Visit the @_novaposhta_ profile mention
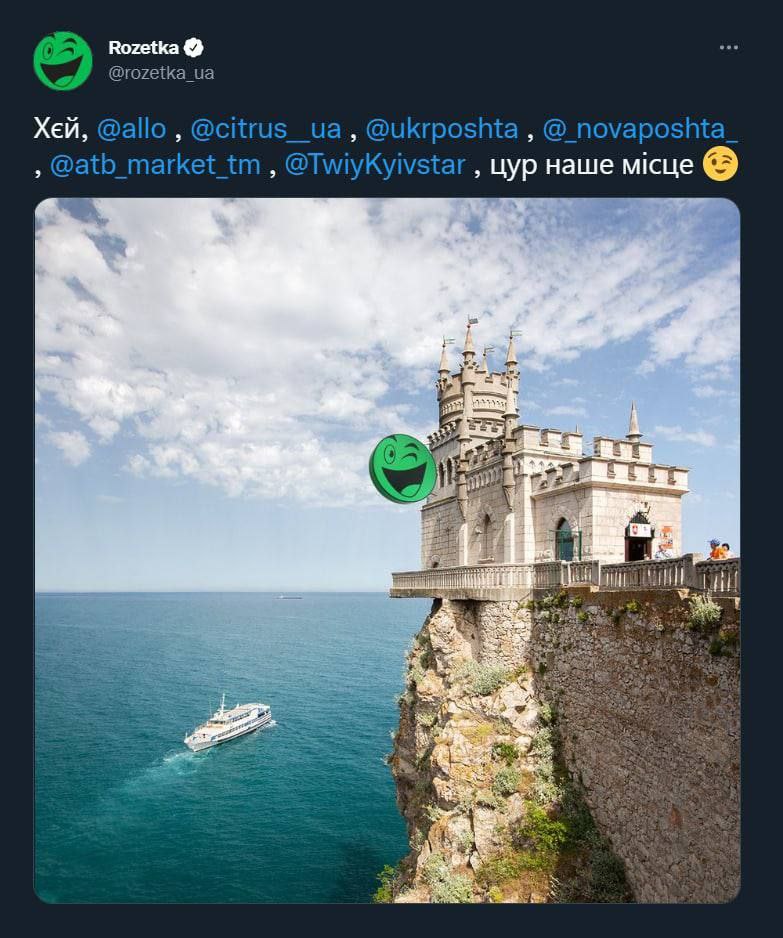The image size is (783, 938). coord(639,129)
